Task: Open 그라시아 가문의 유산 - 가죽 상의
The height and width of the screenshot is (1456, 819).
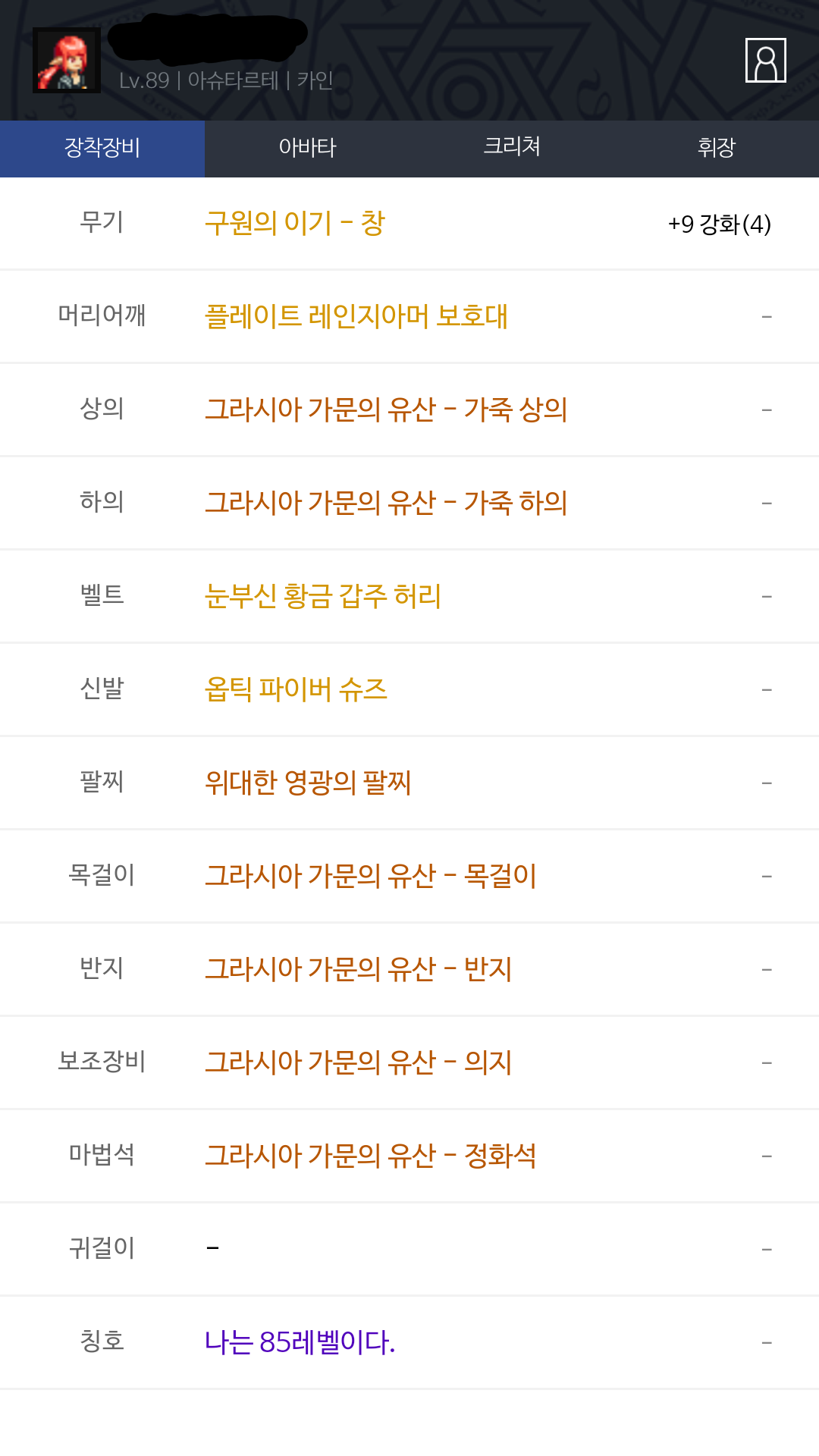Action: 386,409
